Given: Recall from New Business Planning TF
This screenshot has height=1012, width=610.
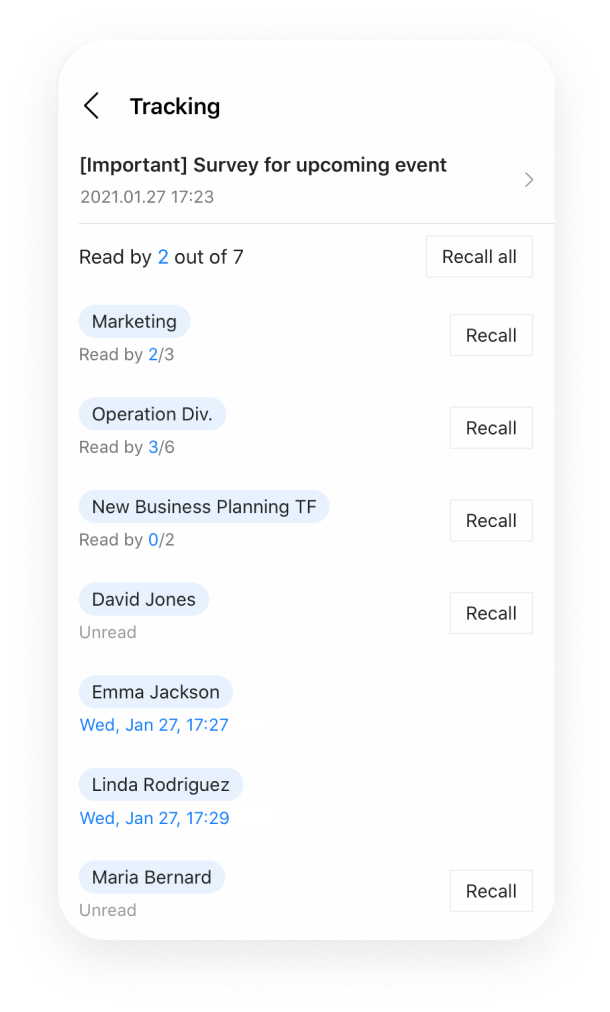Looking at the screenshot, I should pyautogui.click(x=491, y=521).
